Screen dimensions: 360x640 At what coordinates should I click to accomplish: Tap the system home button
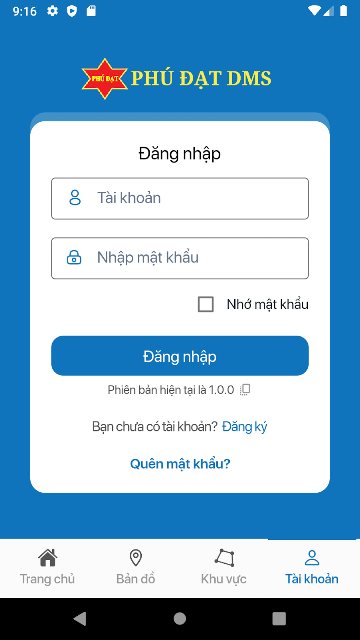pyautogui.click(x=180, y=619)
